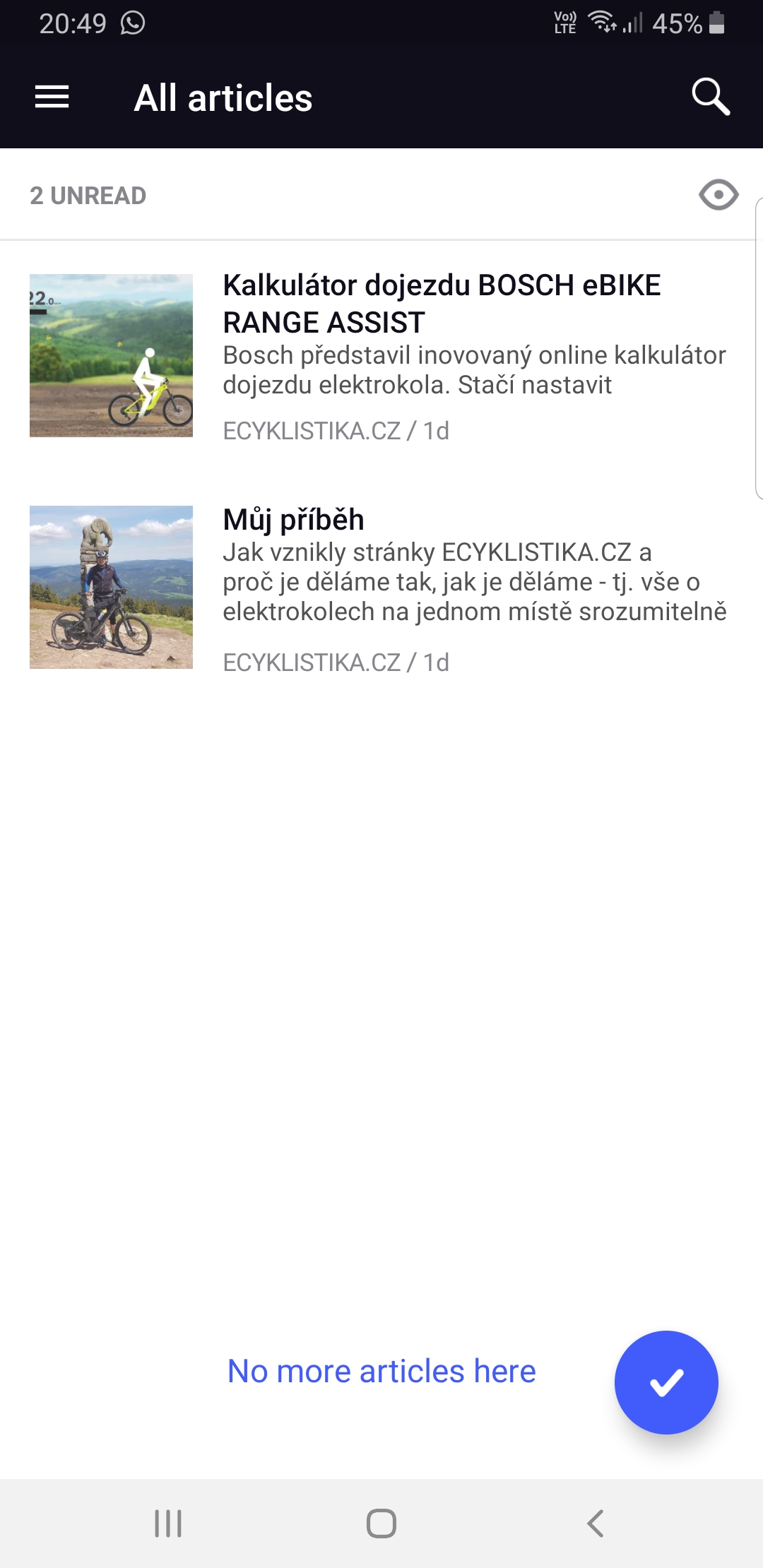The height and width of the screenshot is (1568, 763).
Task: Open the Kalkulátor dojezdu BOSCH eBIKE article
Action: coord(442,304)
